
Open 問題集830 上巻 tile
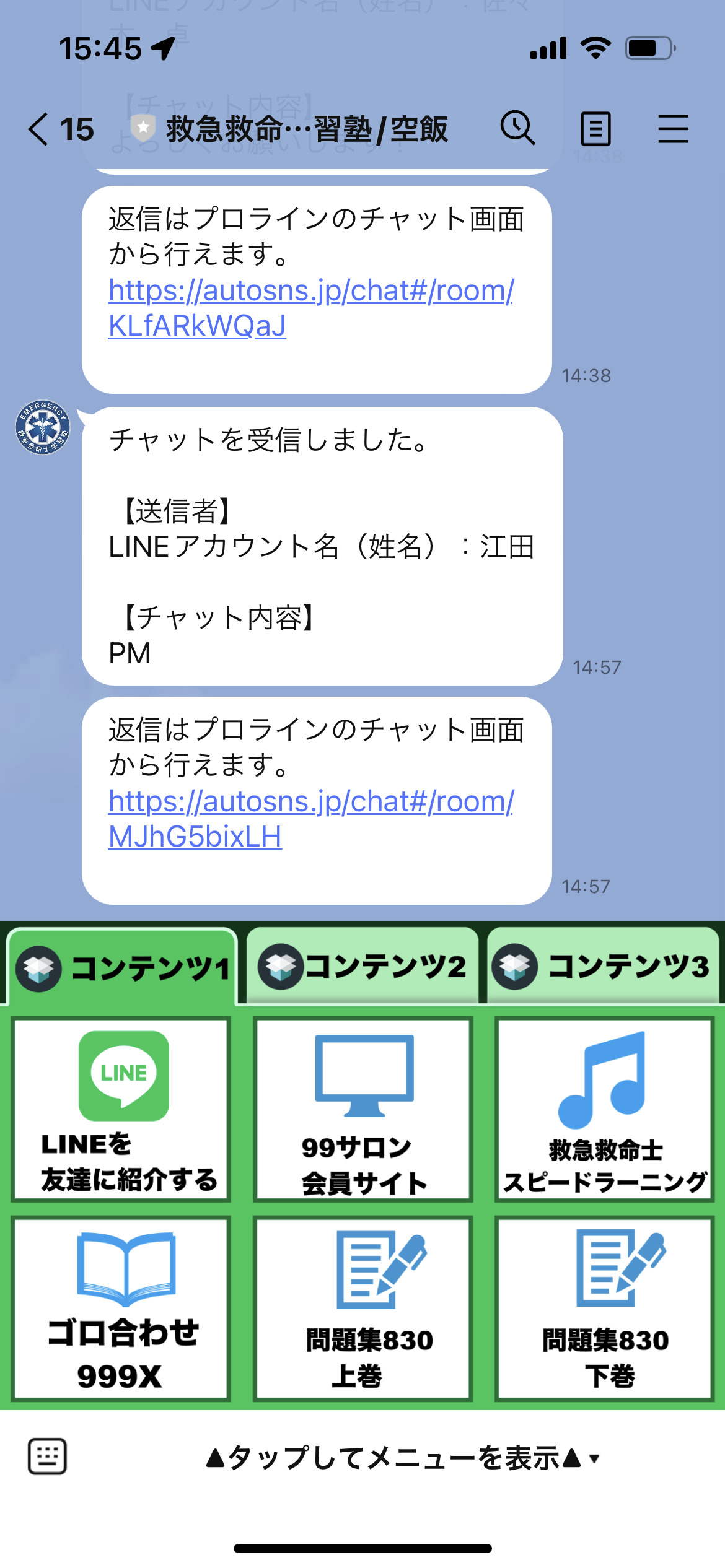coord(363,1309)
